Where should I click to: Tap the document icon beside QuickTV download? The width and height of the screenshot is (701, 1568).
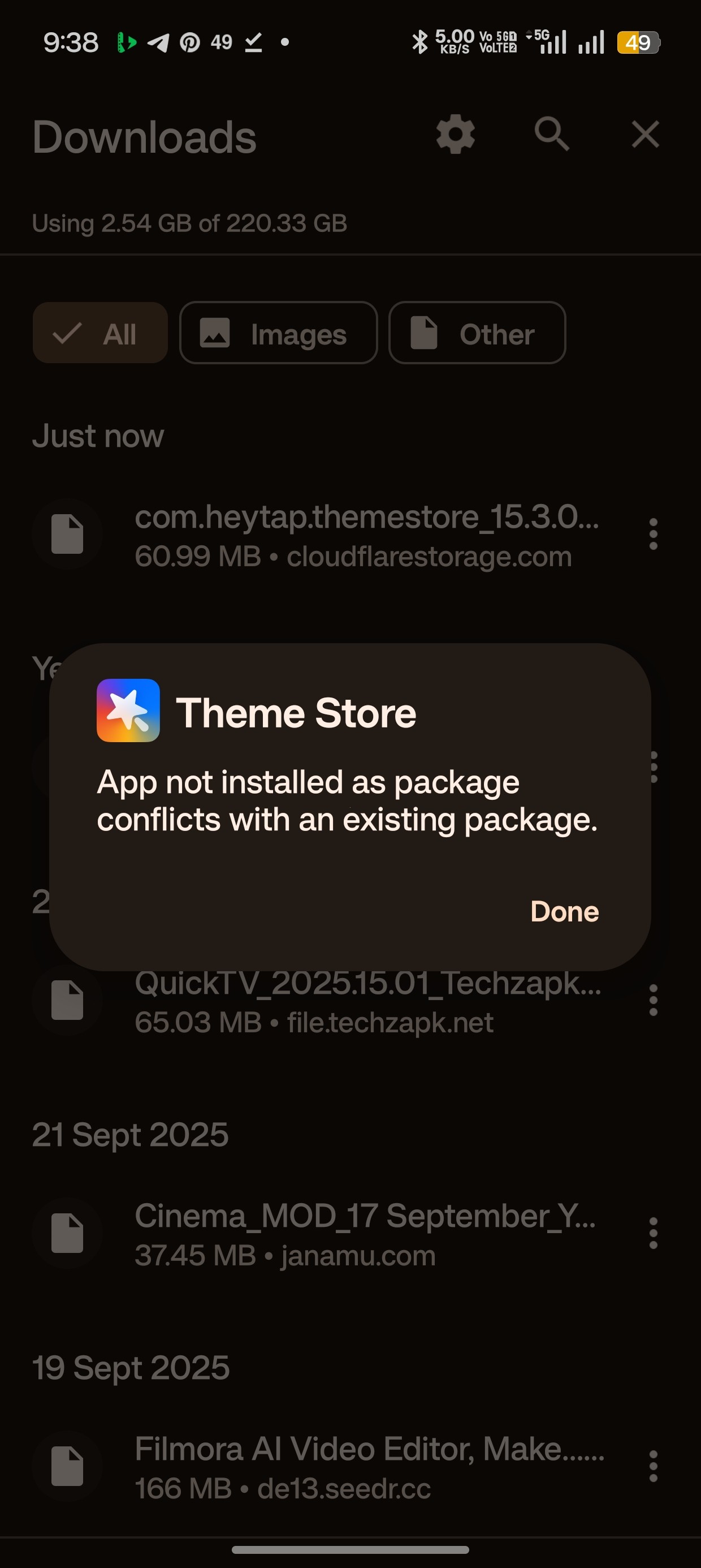tap(67, 1001)
